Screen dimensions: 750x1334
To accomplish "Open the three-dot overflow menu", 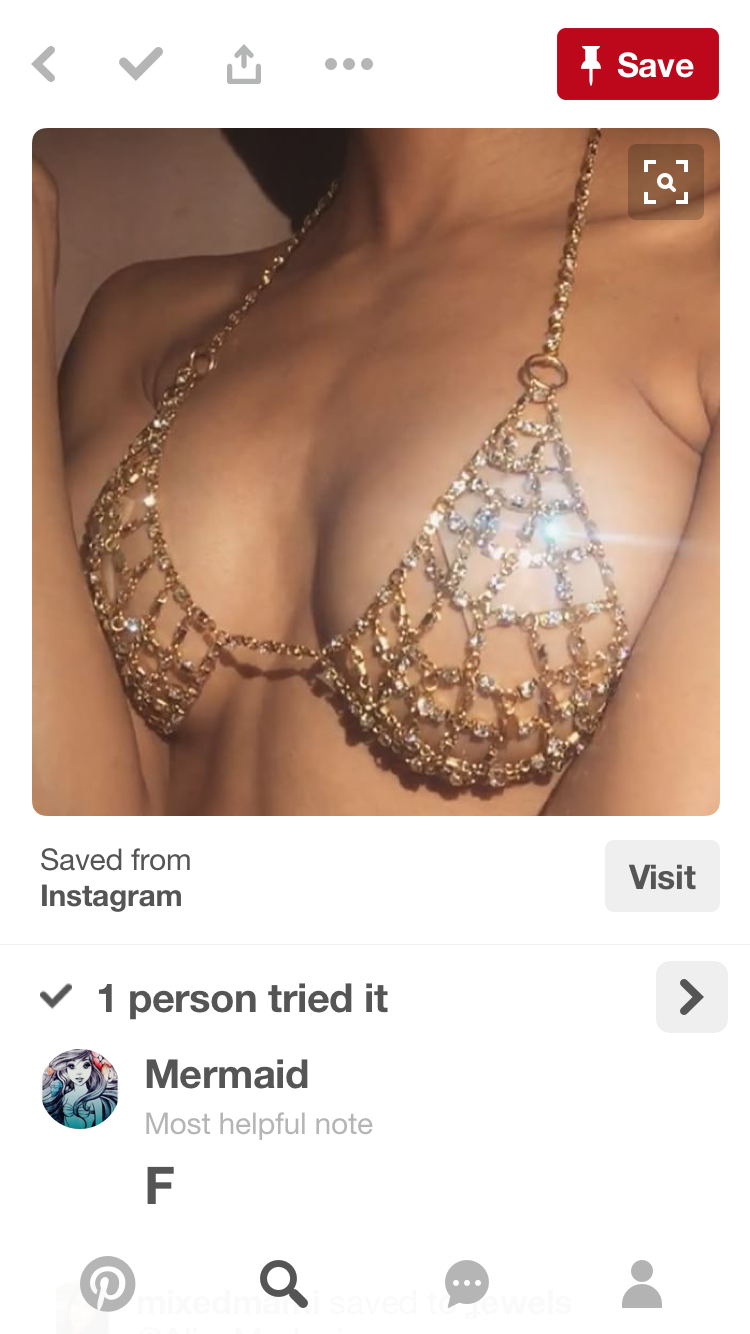I will tap(349, 65).
